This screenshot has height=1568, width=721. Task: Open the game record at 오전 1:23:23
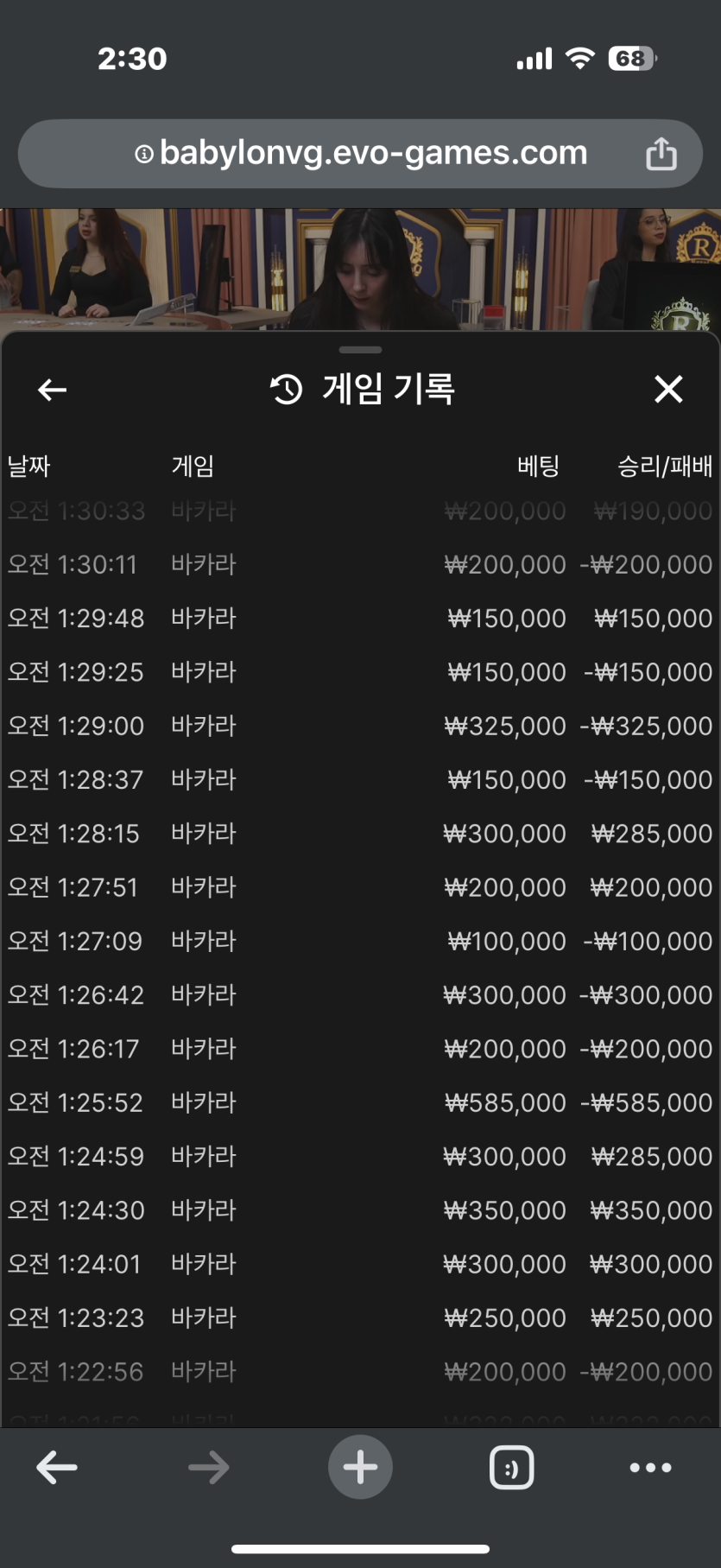pos(360,1317)
